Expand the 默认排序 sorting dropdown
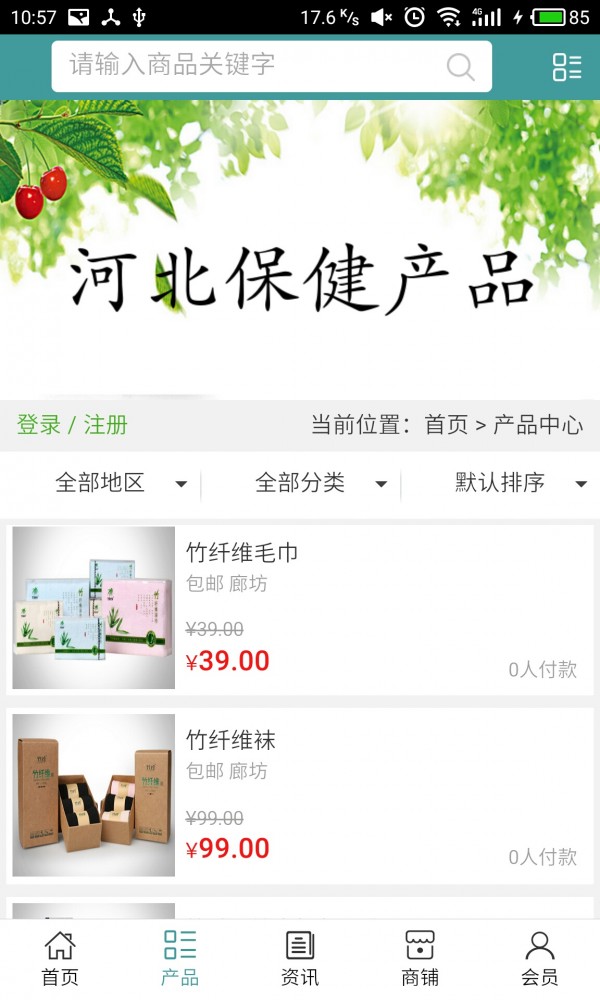The image size is (600, 1000). pyautogui.click(x=520, y=484)
